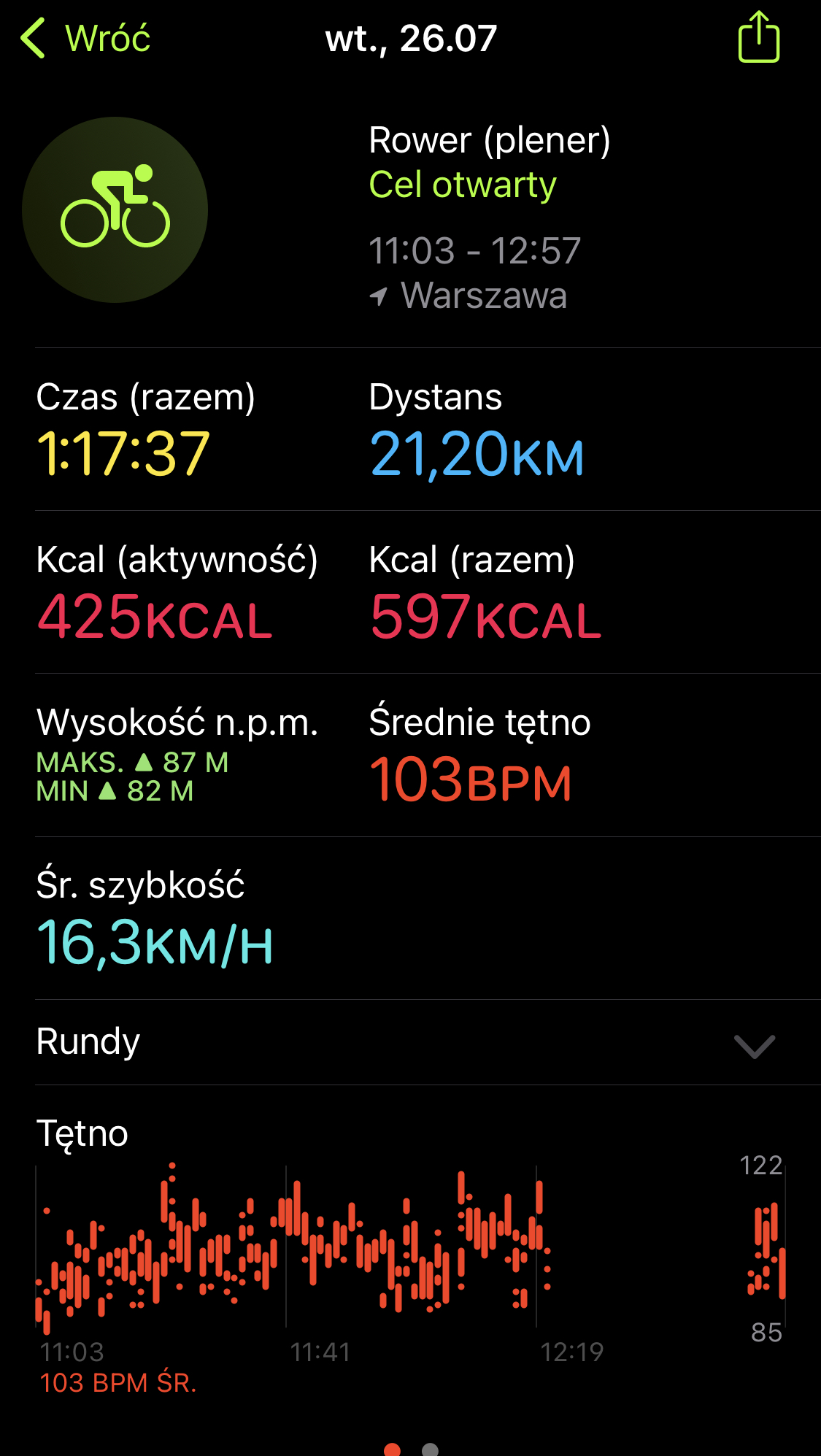Go back with the Wróć button
Image resolution: width=821 pixels, height=1456 pixels.
pos(85,38)
